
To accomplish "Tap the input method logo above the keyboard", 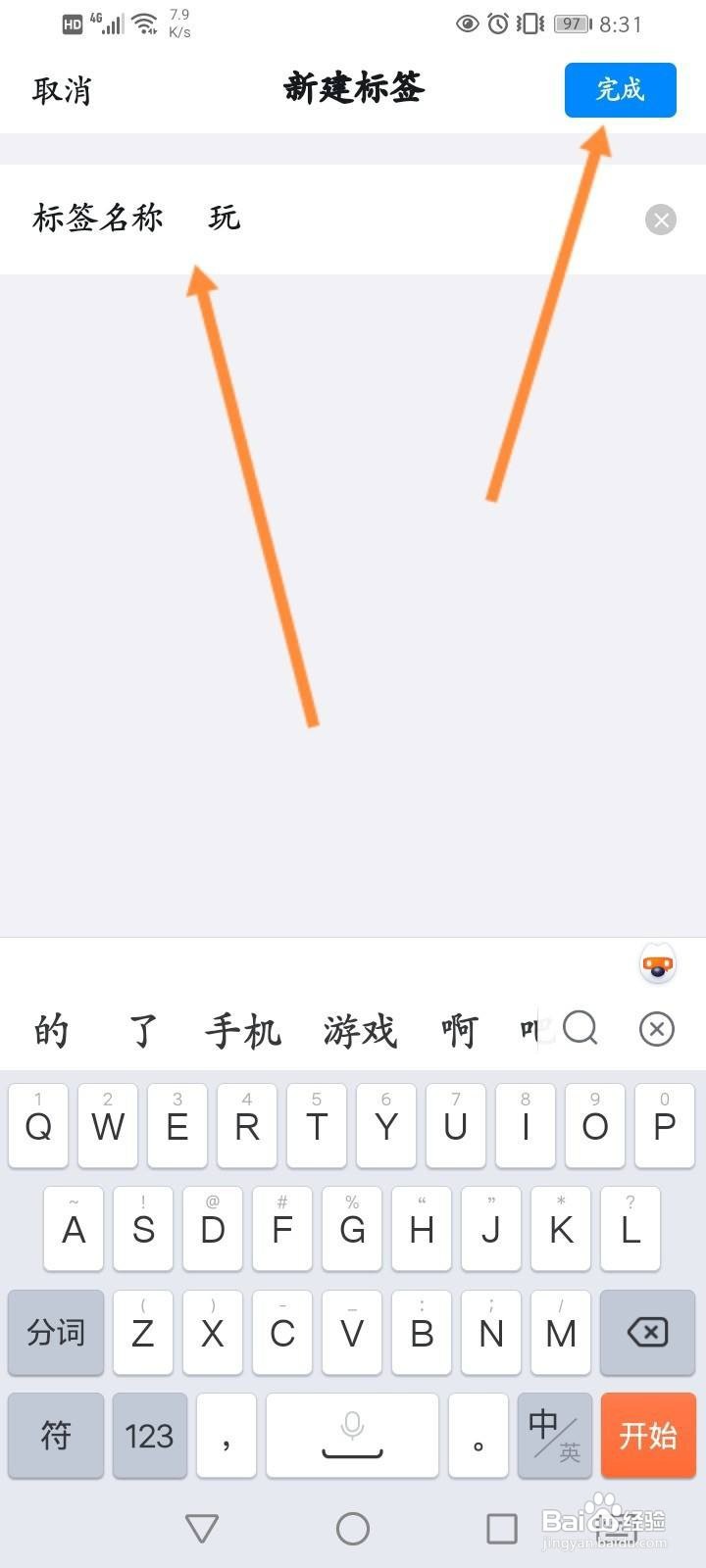I will 655,964.
